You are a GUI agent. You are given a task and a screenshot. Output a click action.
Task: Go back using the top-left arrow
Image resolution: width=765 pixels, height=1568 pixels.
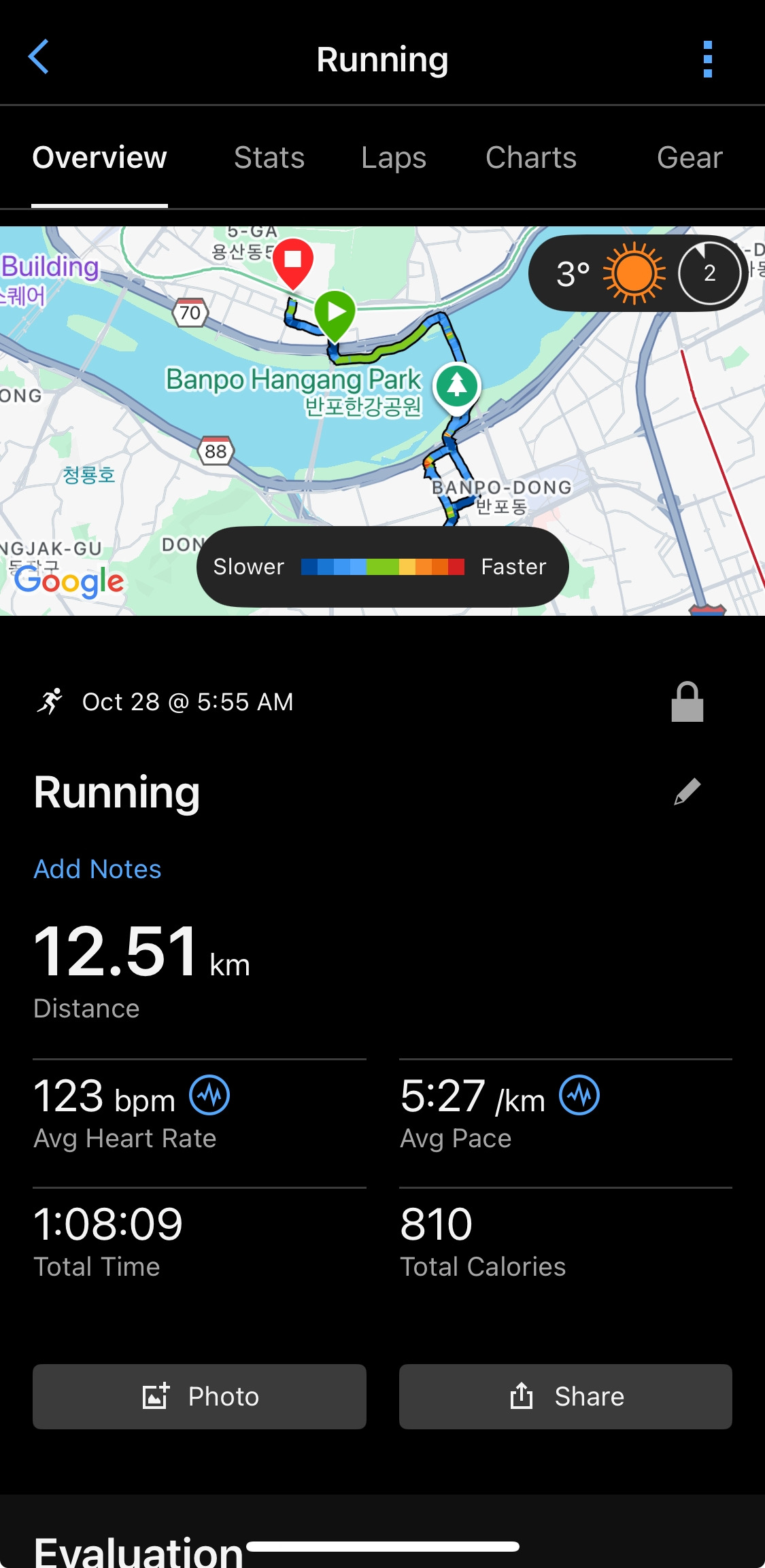point(38,57)
